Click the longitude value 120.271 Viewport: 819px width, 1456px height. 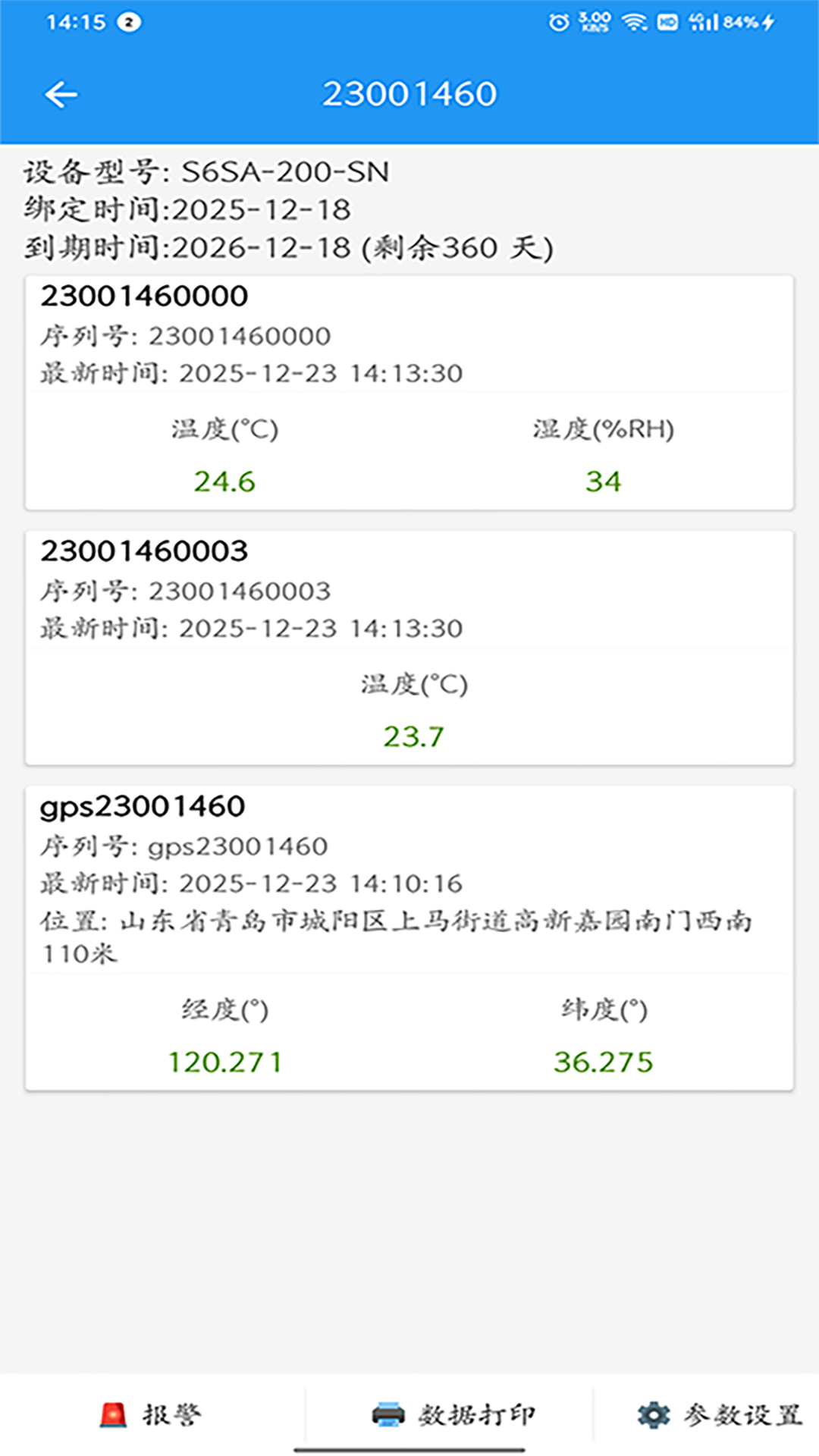coord(224,1060)
